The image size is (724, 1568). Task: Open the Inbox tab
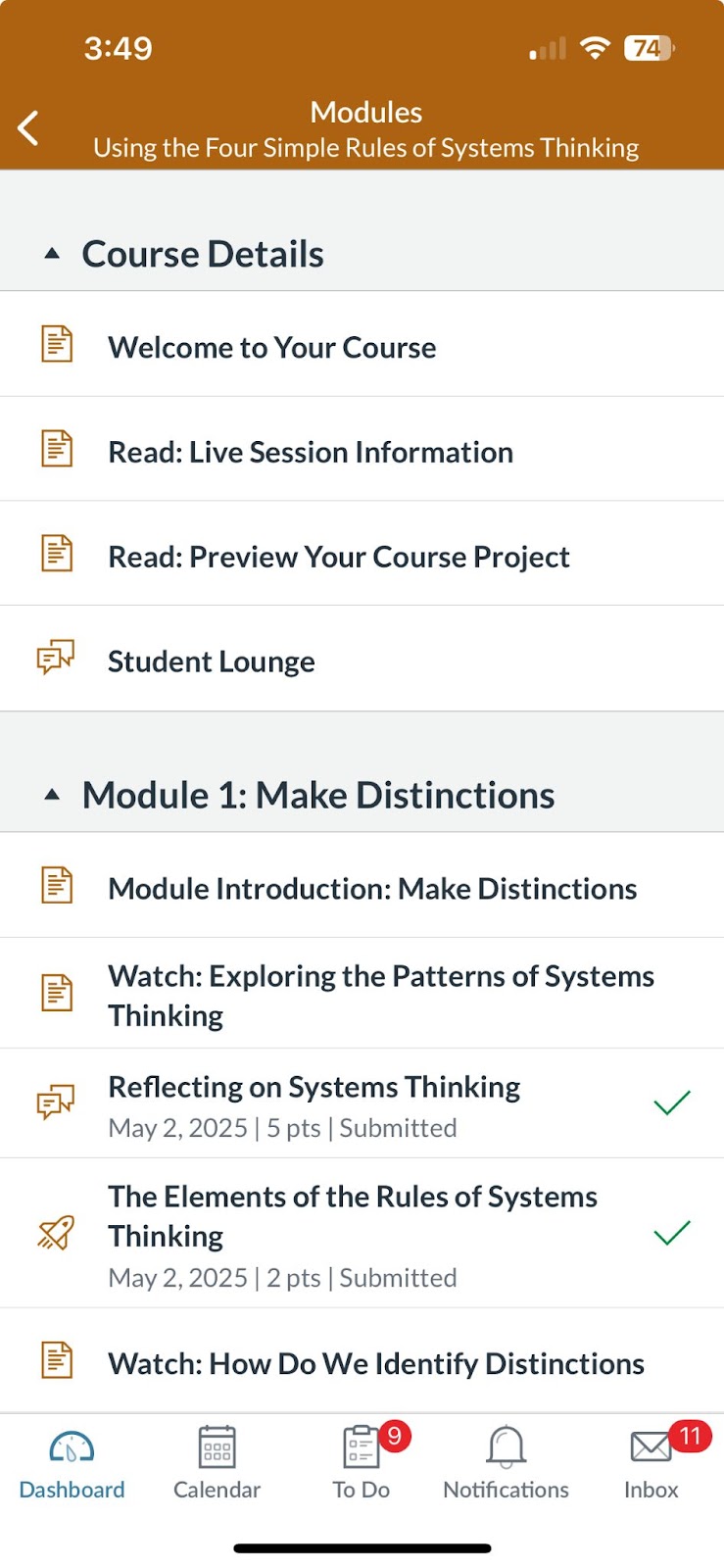click(x=652, y=1464)
